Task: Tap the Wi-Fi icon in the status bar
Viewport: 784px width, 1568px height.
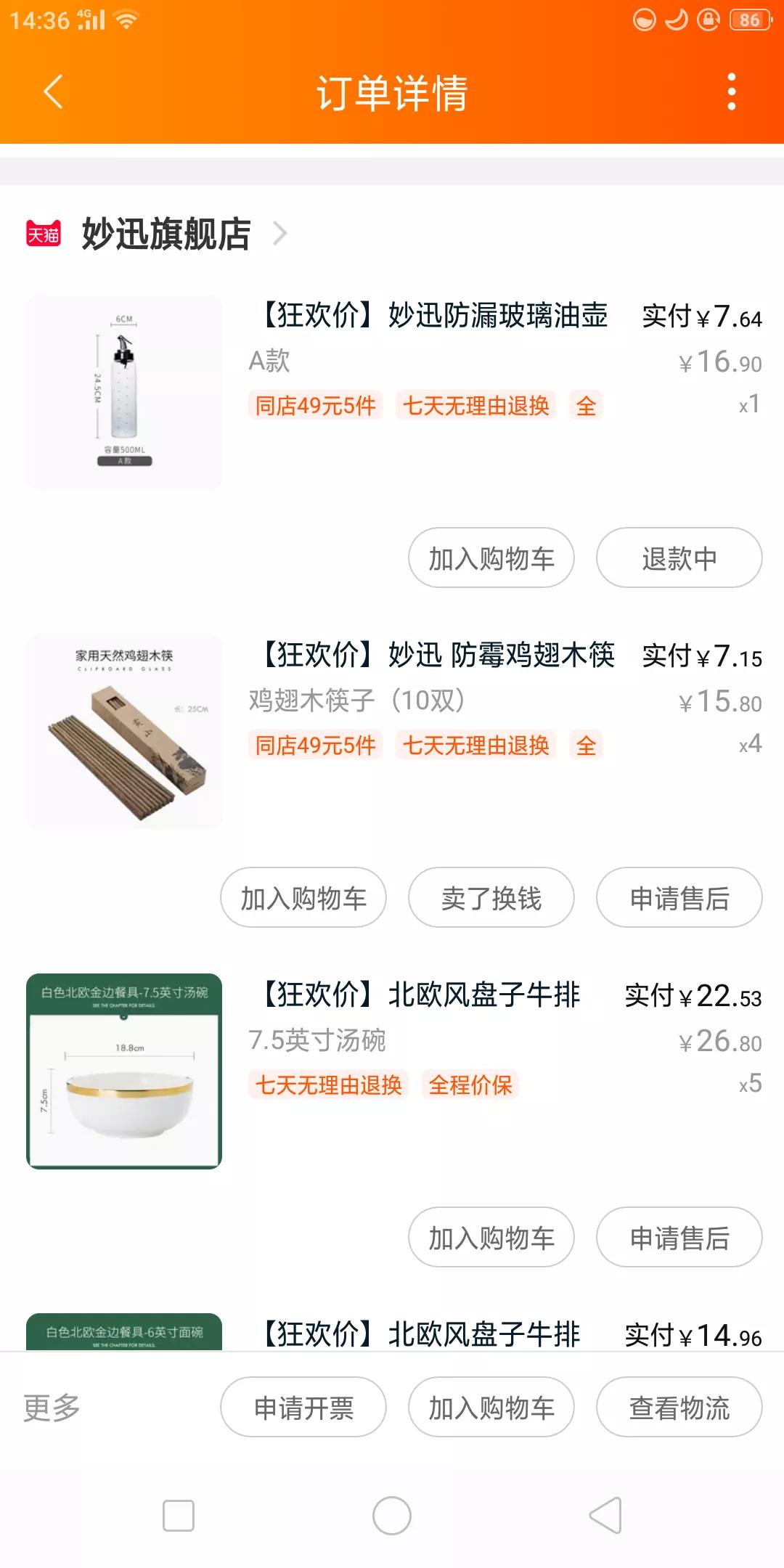Action: point(128,20)
